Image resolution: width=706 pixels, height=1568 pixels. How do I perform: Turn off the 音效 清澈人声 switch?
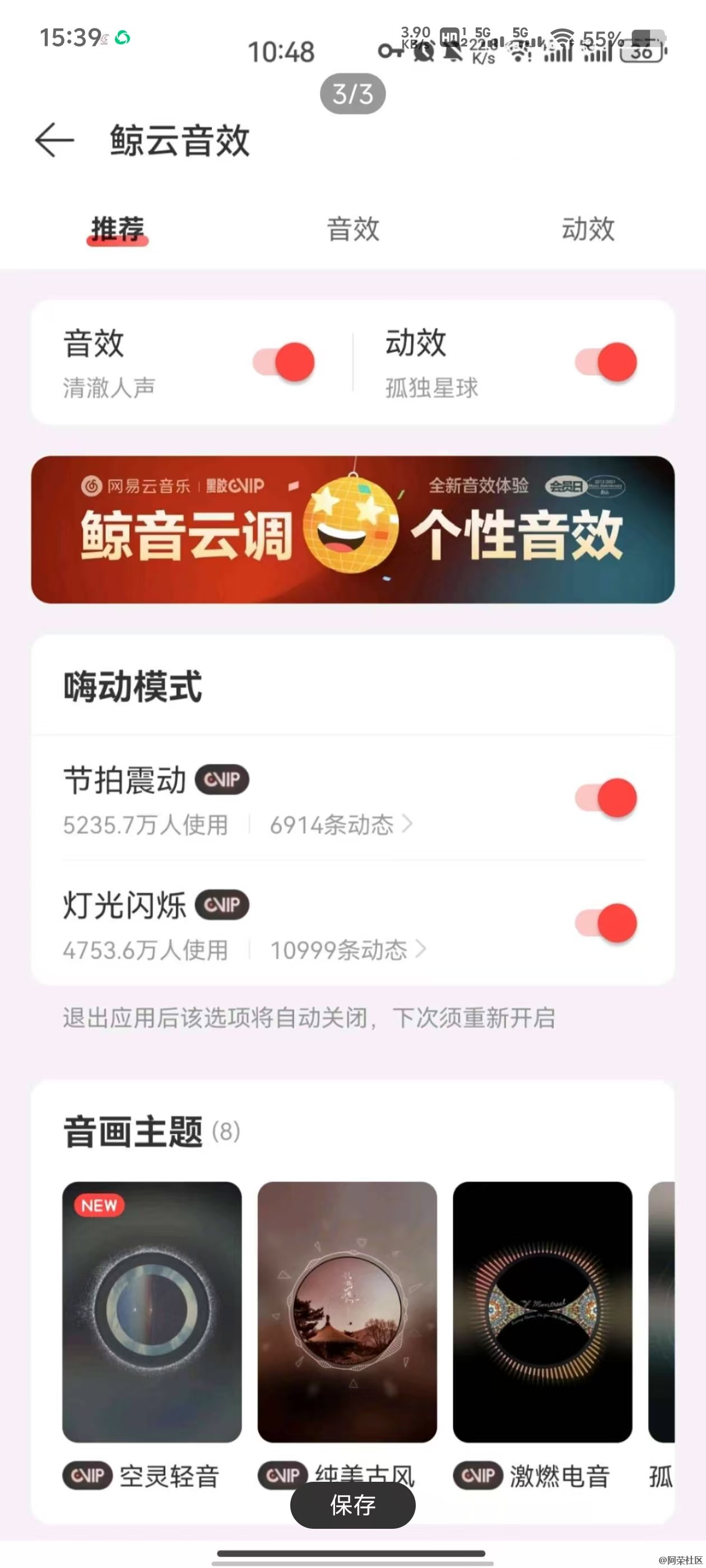(285, 362)
